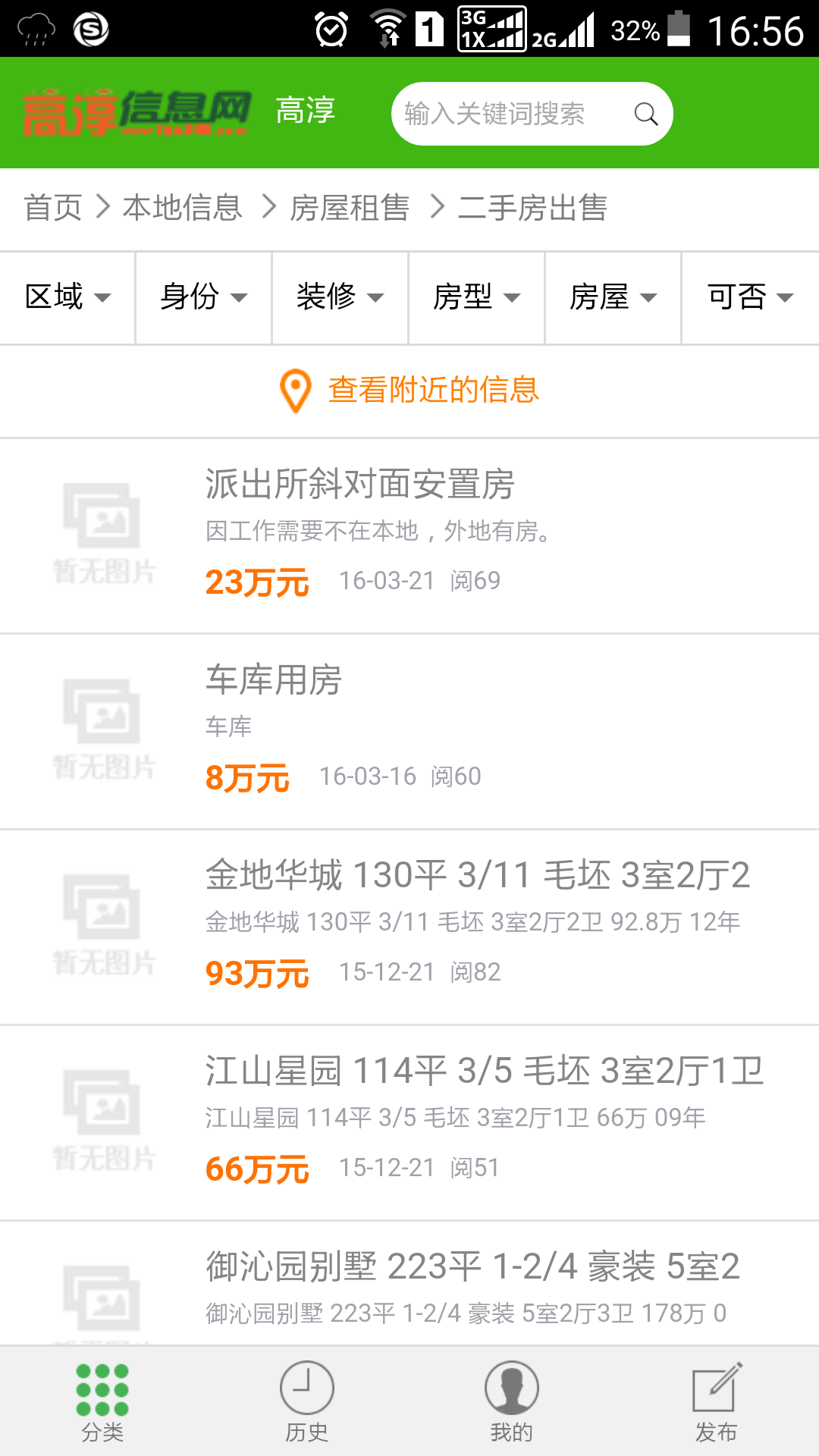The width and height of the screenshot is (819, 1456).
Task: Expand the 身份 filter dropdown
Action: (x=203, y=297)
